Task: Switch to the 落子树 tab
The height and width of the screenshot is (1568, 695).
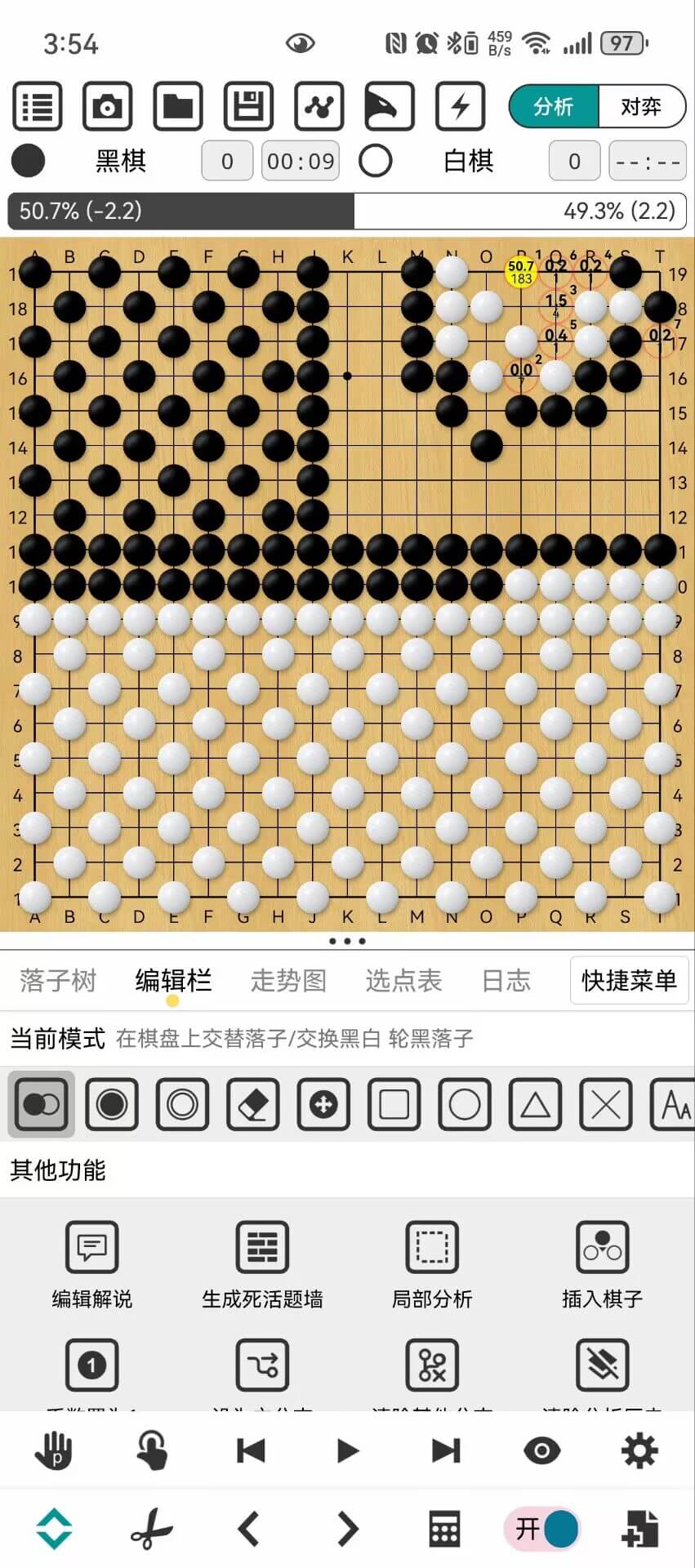Action: coord(58,980)
